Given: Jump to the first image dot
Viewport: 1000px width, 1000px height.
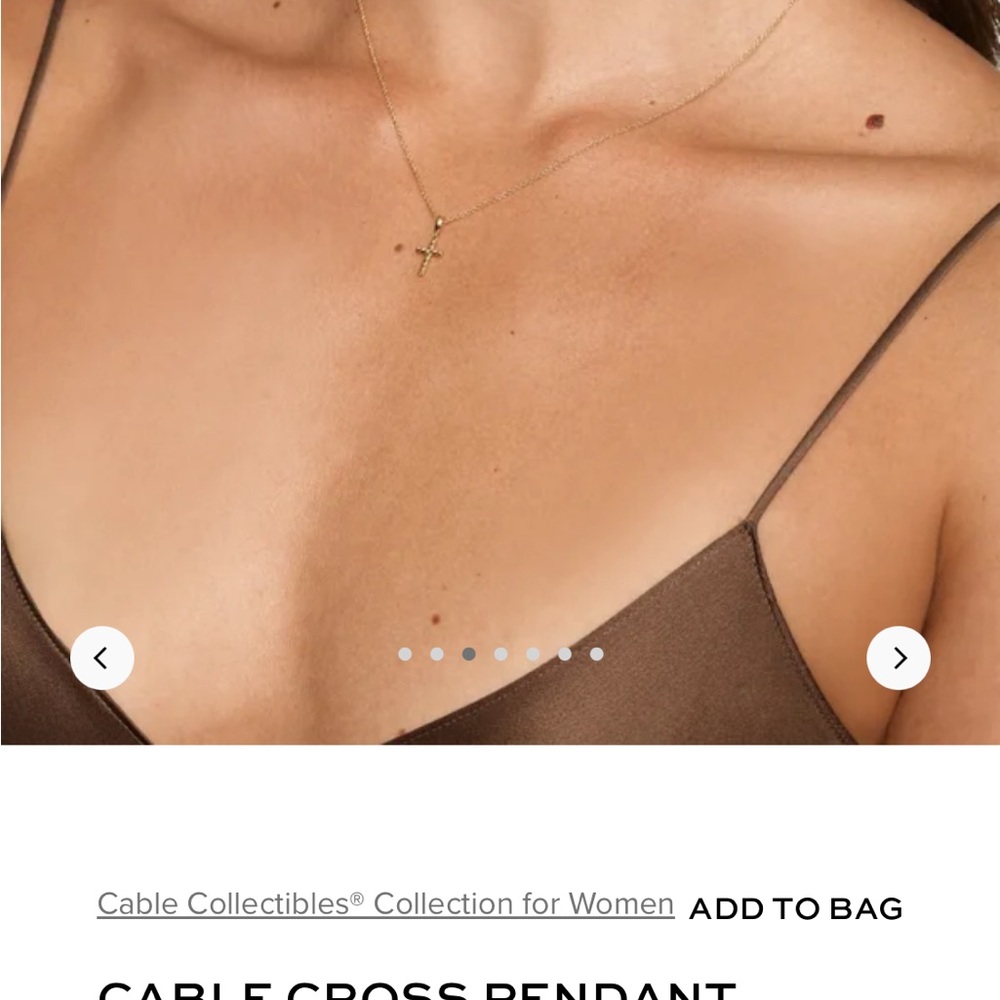Looking at the screenshot, I should (x=405, y=654).
